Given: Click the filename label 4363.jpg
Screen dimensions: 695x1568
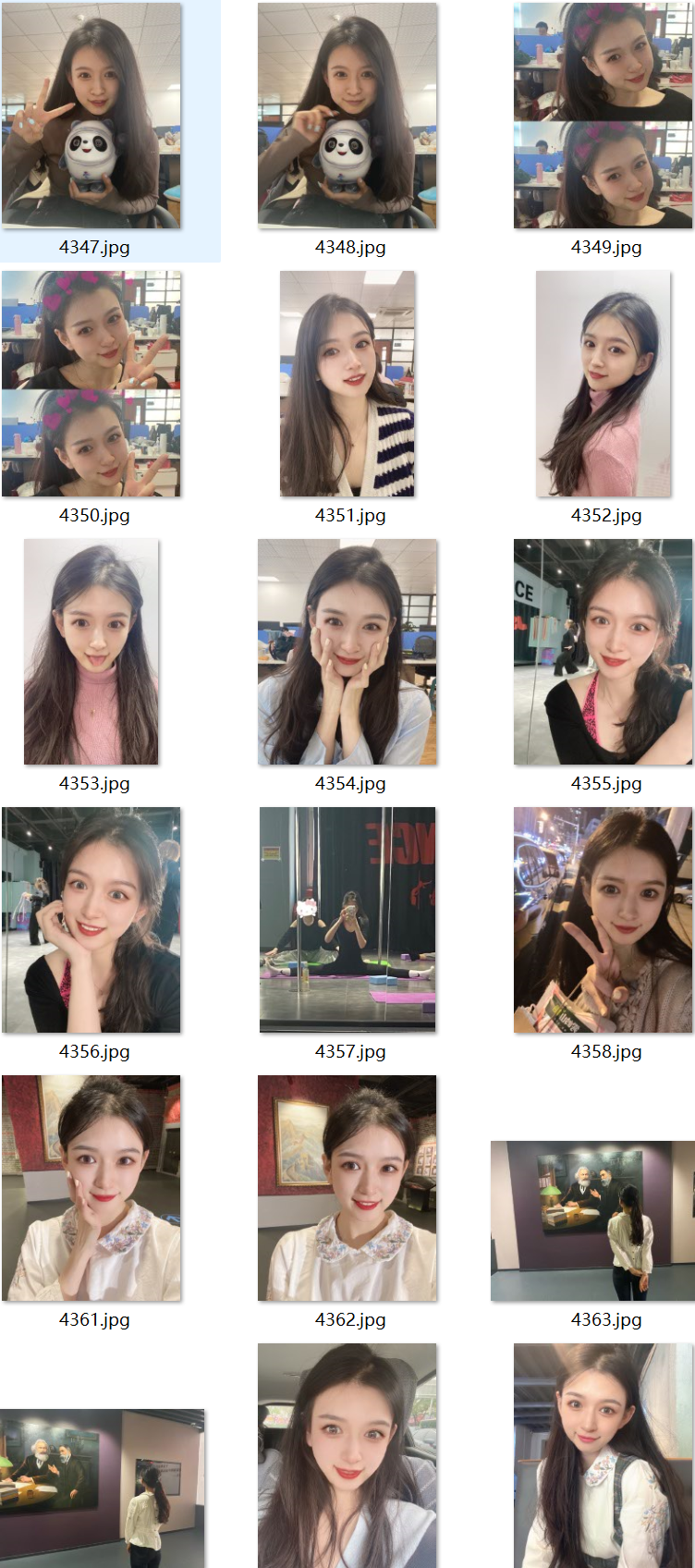Looking at the screenshot, I should point(605,1320).
